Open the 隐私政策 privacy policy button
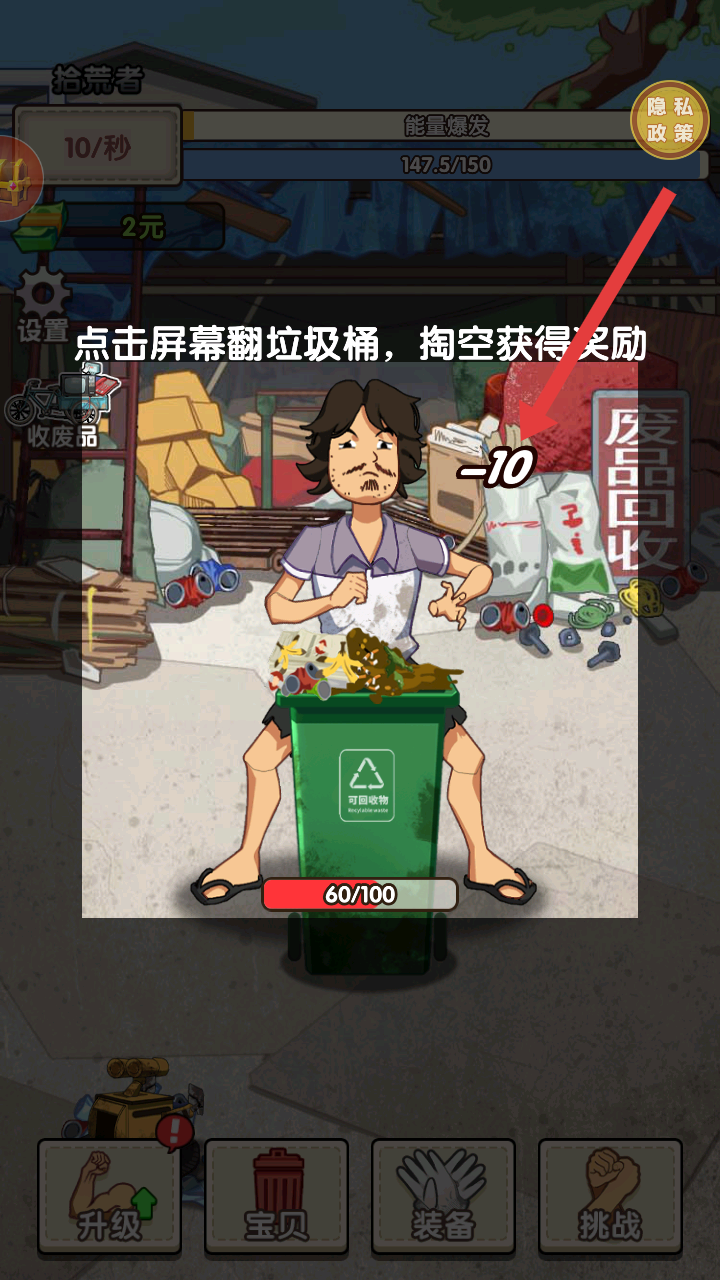 click(670, 121)
